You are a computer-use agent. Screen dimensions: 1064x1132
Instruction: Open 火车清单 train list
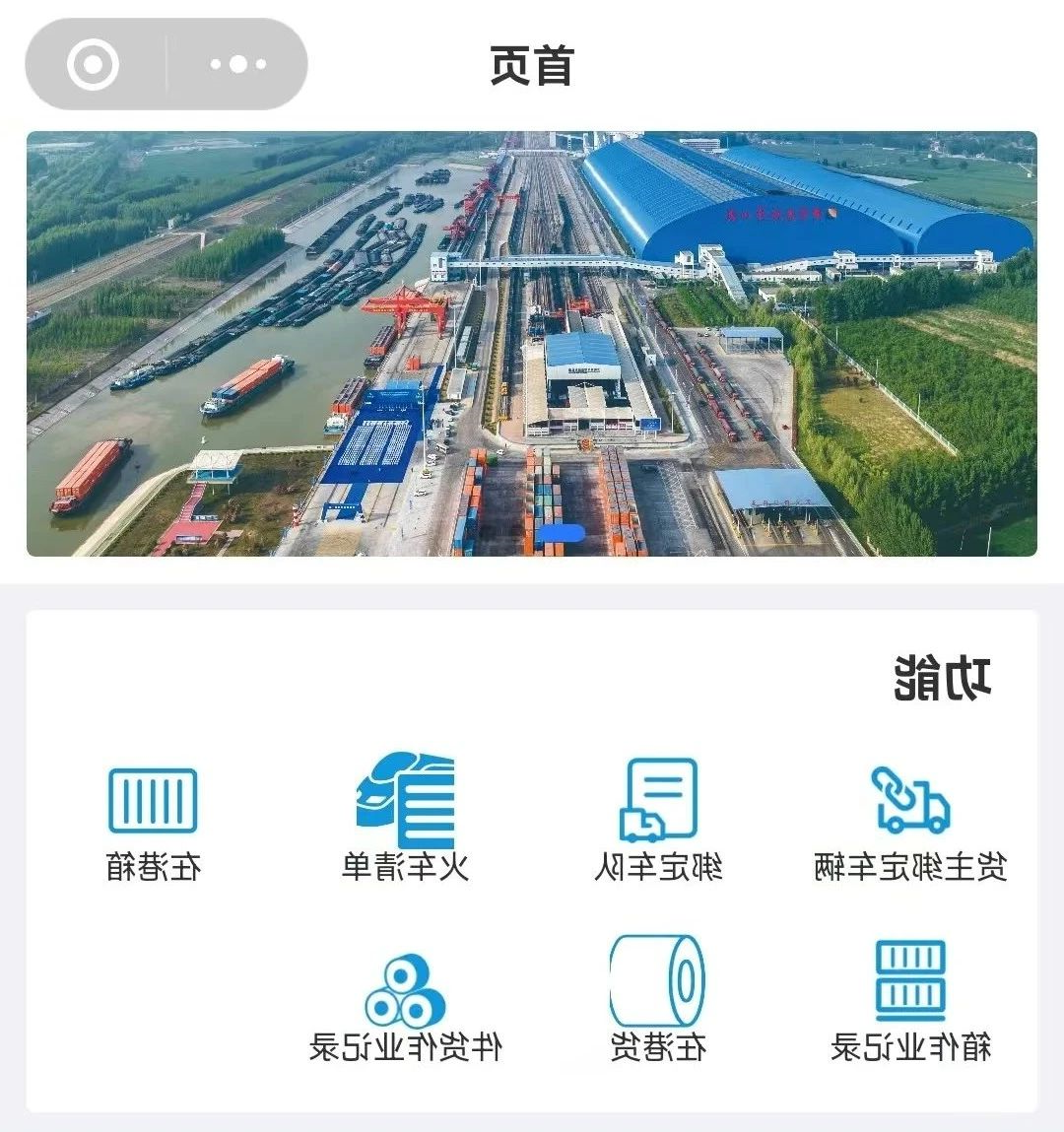tap(405, 820)
